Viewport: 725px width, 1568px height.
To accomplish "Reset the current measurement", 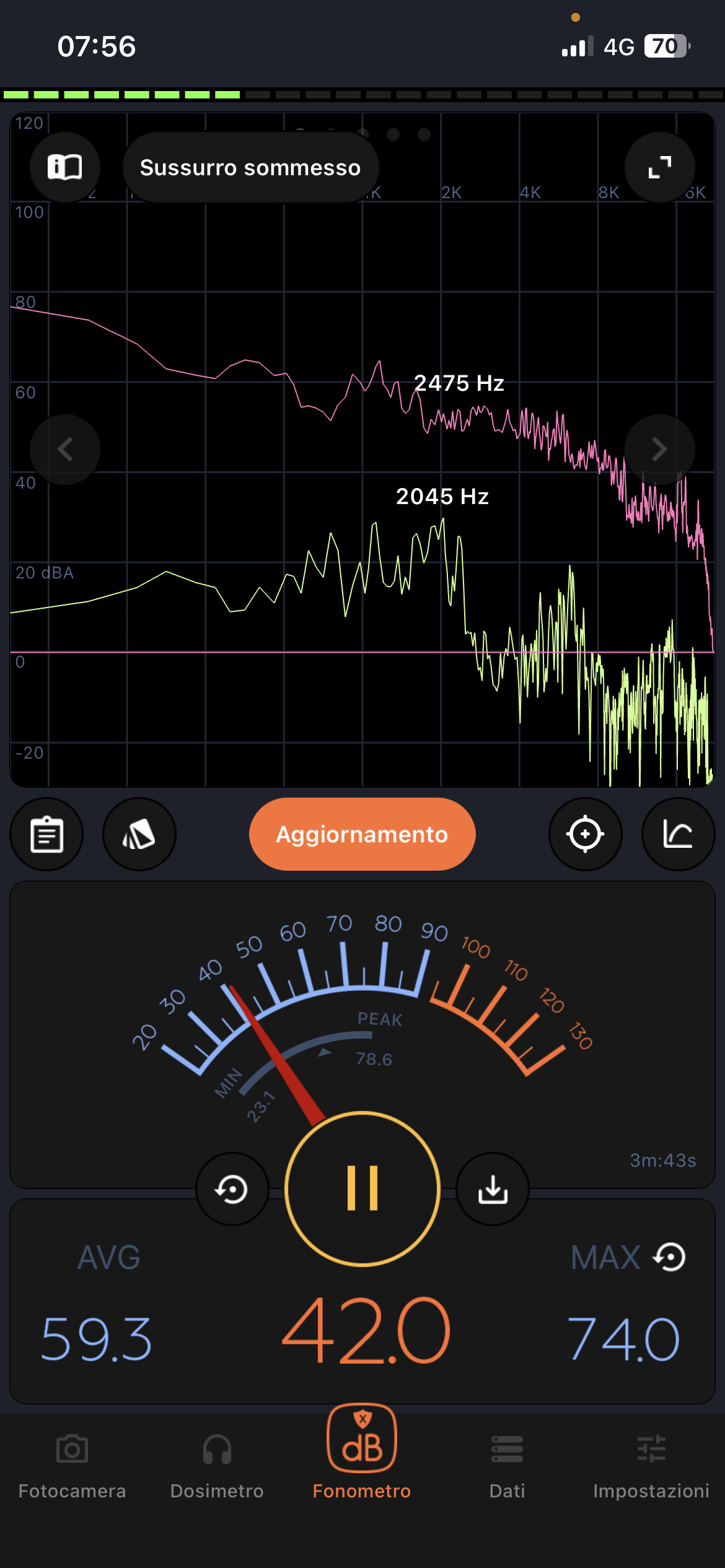I will [x=232, y=1189].
